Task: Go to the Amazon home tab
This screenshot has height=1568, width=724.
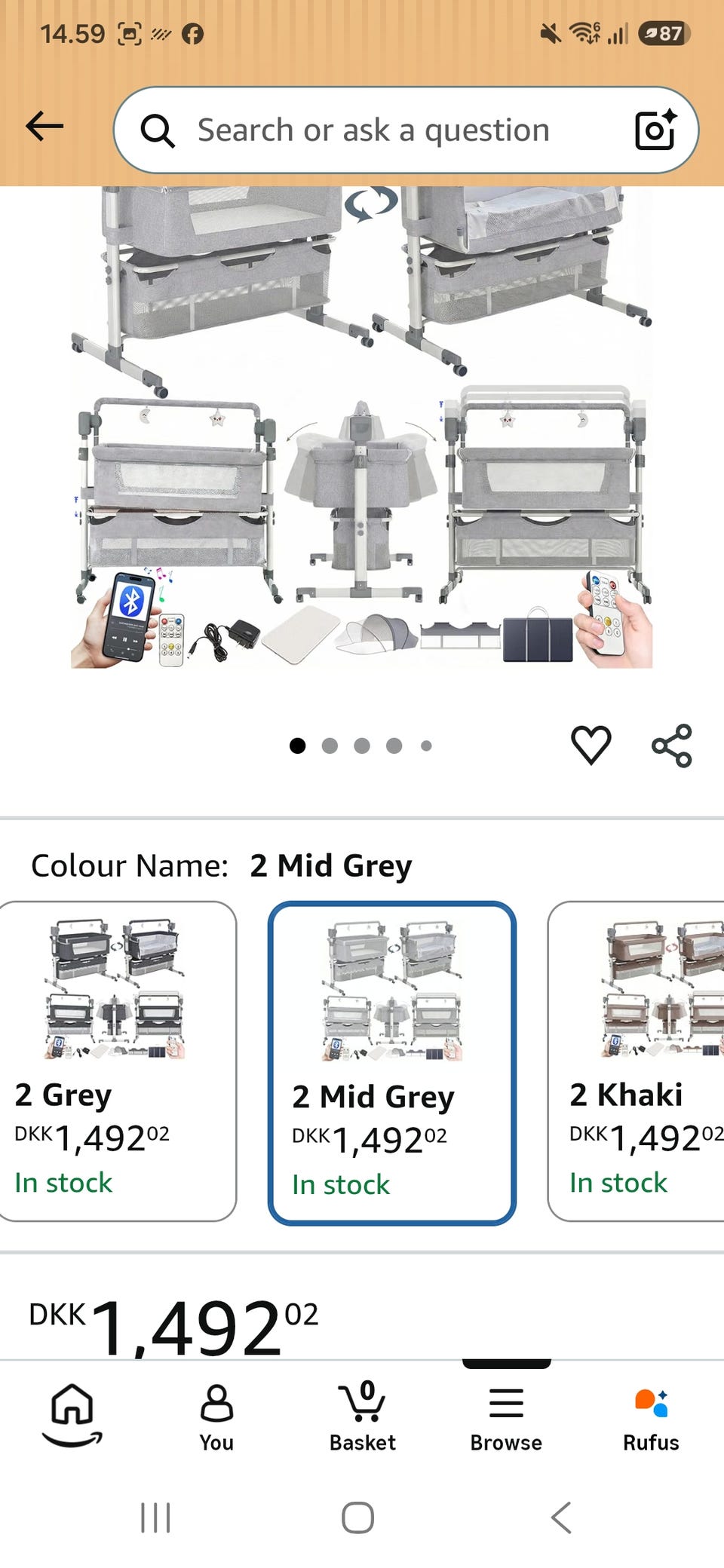Action: click(x=72, y=1415)
